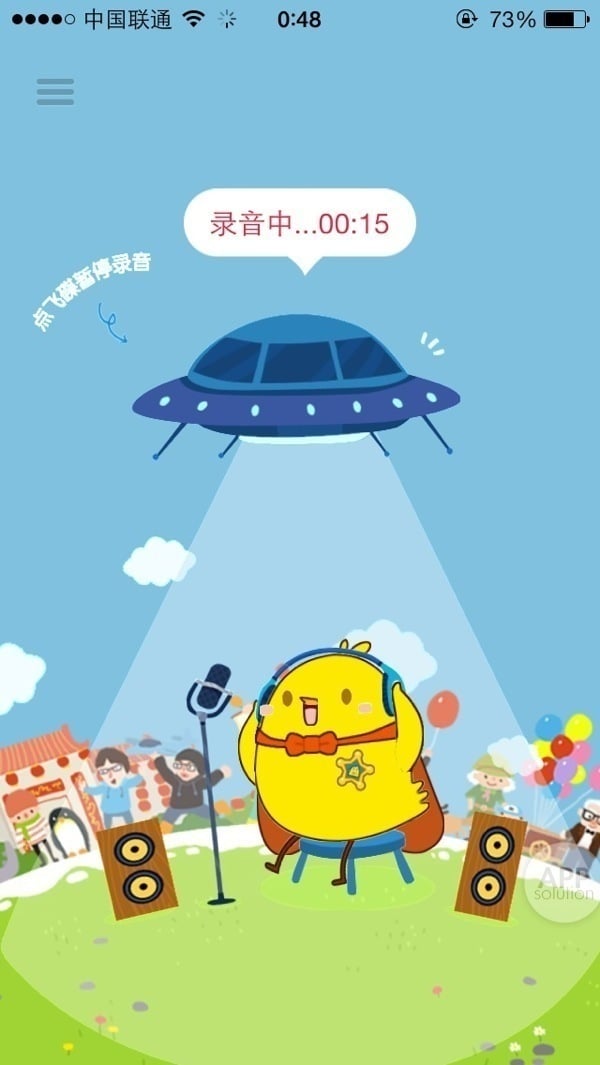Image resolution: width=600 pixels, height=1065 pixels.
Task: Open the hamburger menu
Action: (x=55, y=91)
